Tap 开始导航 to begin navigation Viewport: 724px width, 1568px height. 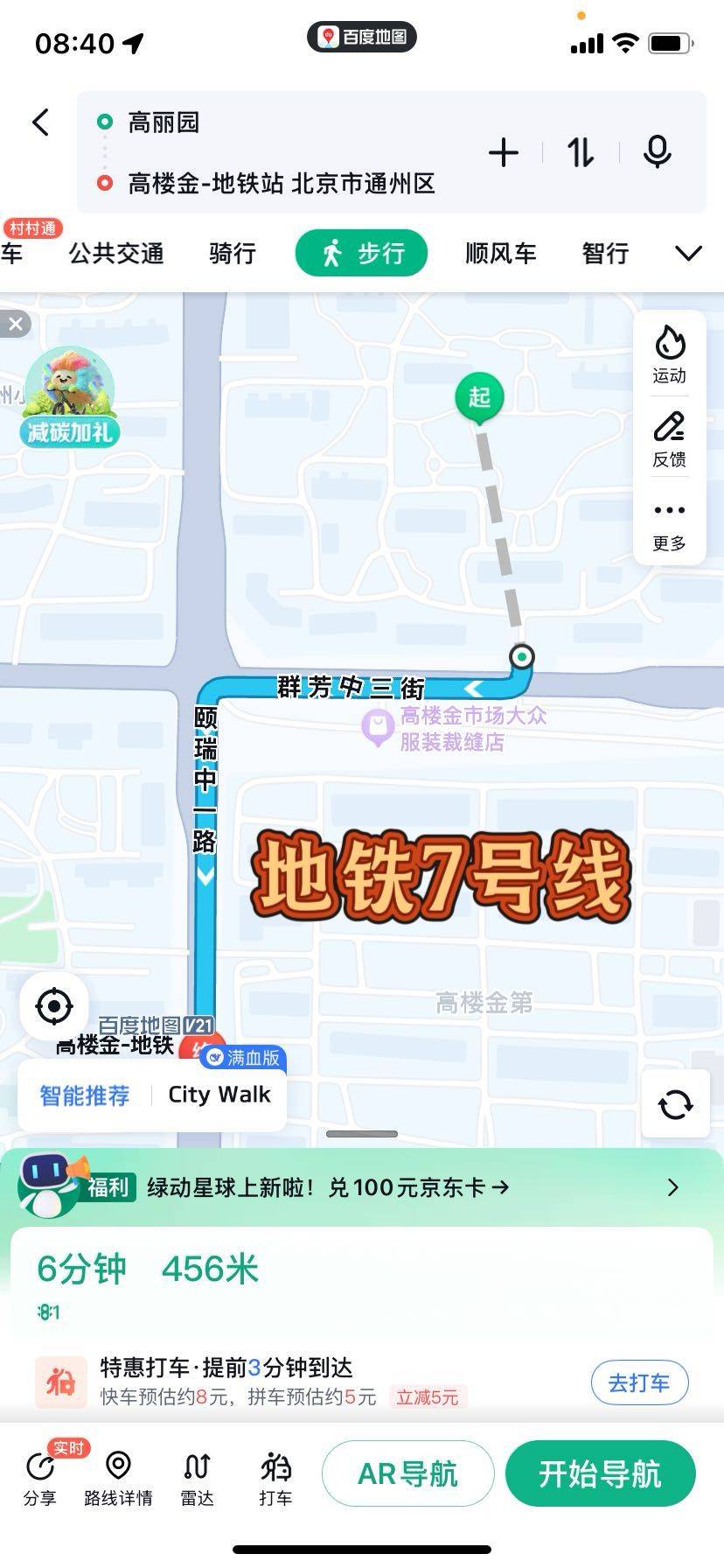[600, 1473]
